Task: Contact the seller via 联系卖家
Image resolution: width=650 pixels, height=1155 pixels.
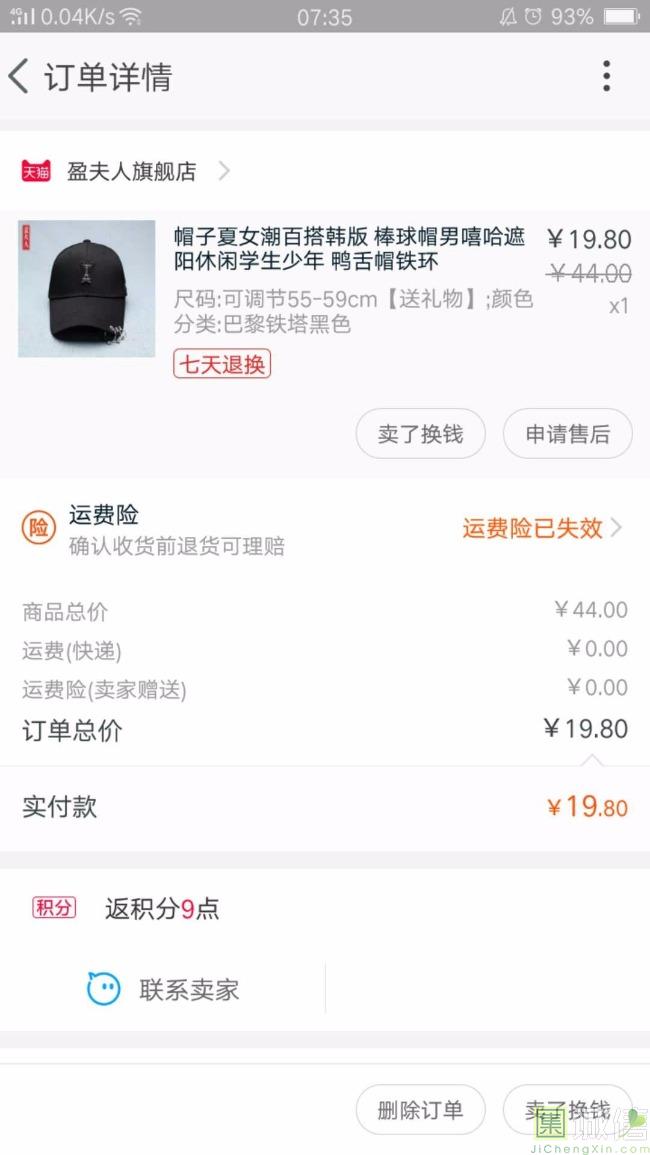Action: pos(163,990)
